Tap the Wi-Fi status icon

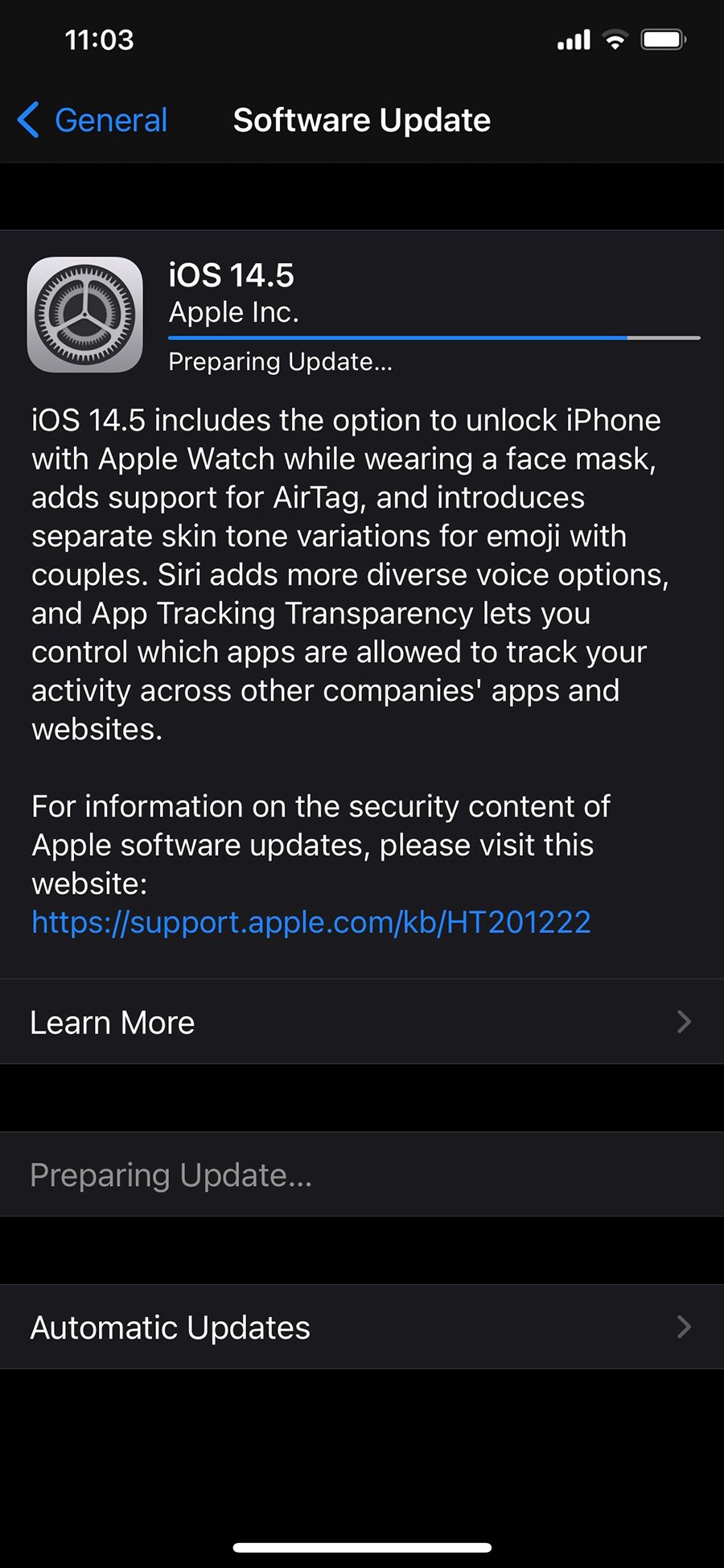click(615, 39)
